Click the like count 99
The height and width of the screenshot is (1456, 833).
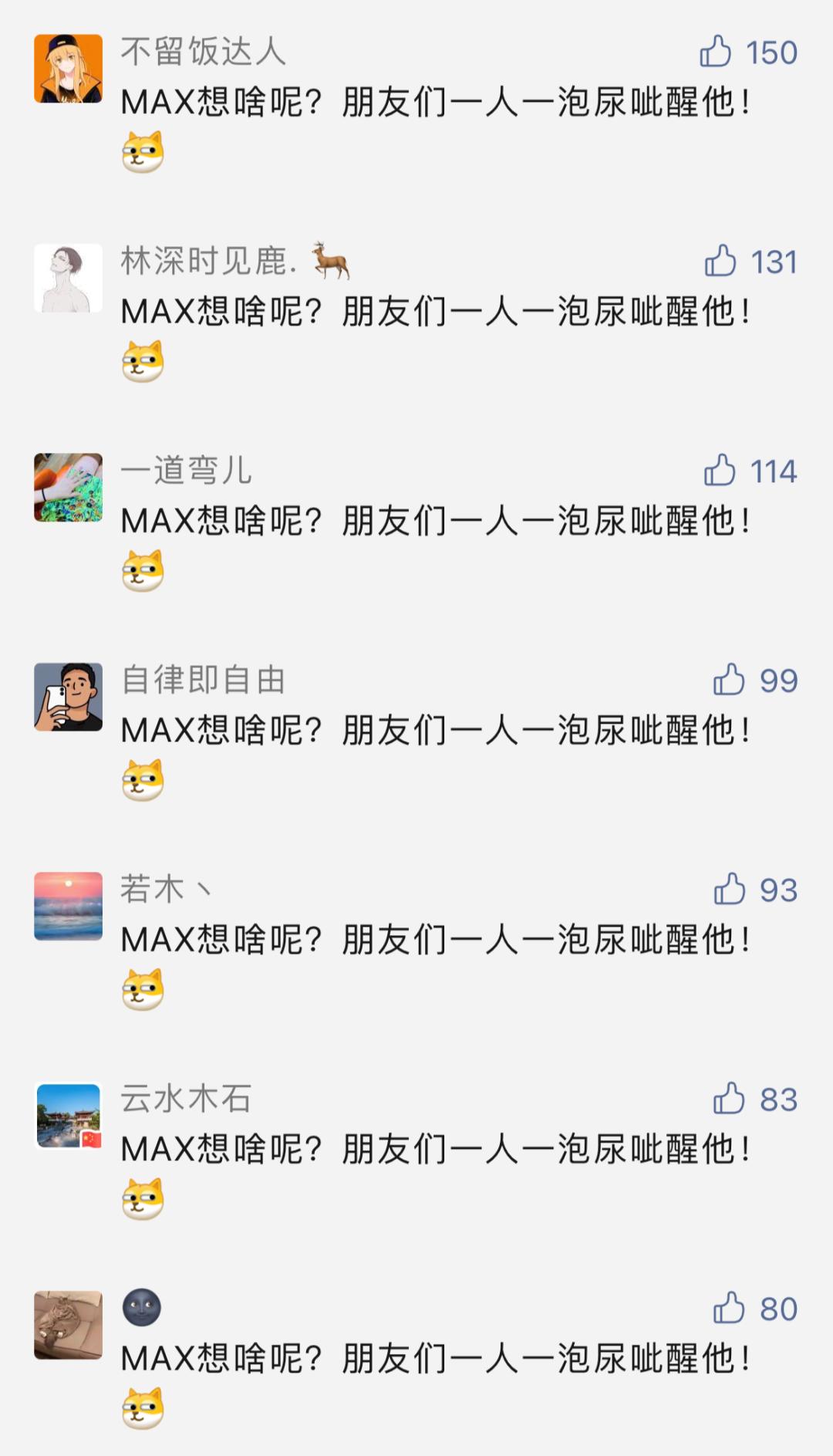tap(777, 681)
